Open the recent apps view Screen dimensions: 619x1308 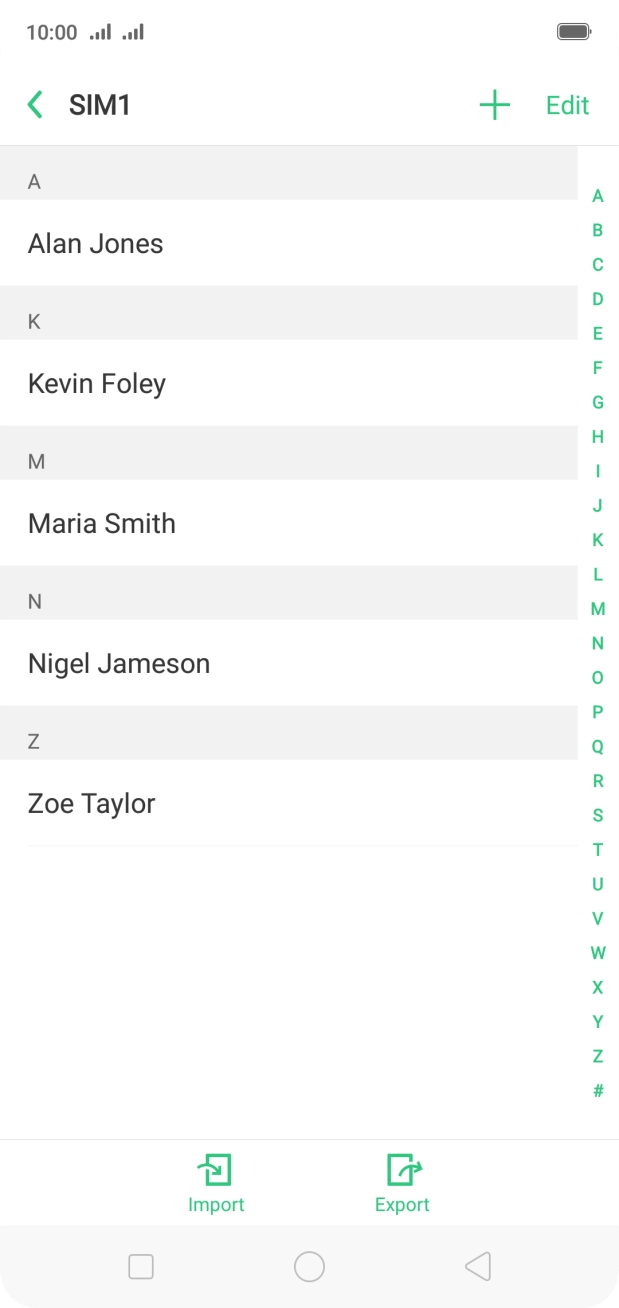click(x=141, y=1267)
